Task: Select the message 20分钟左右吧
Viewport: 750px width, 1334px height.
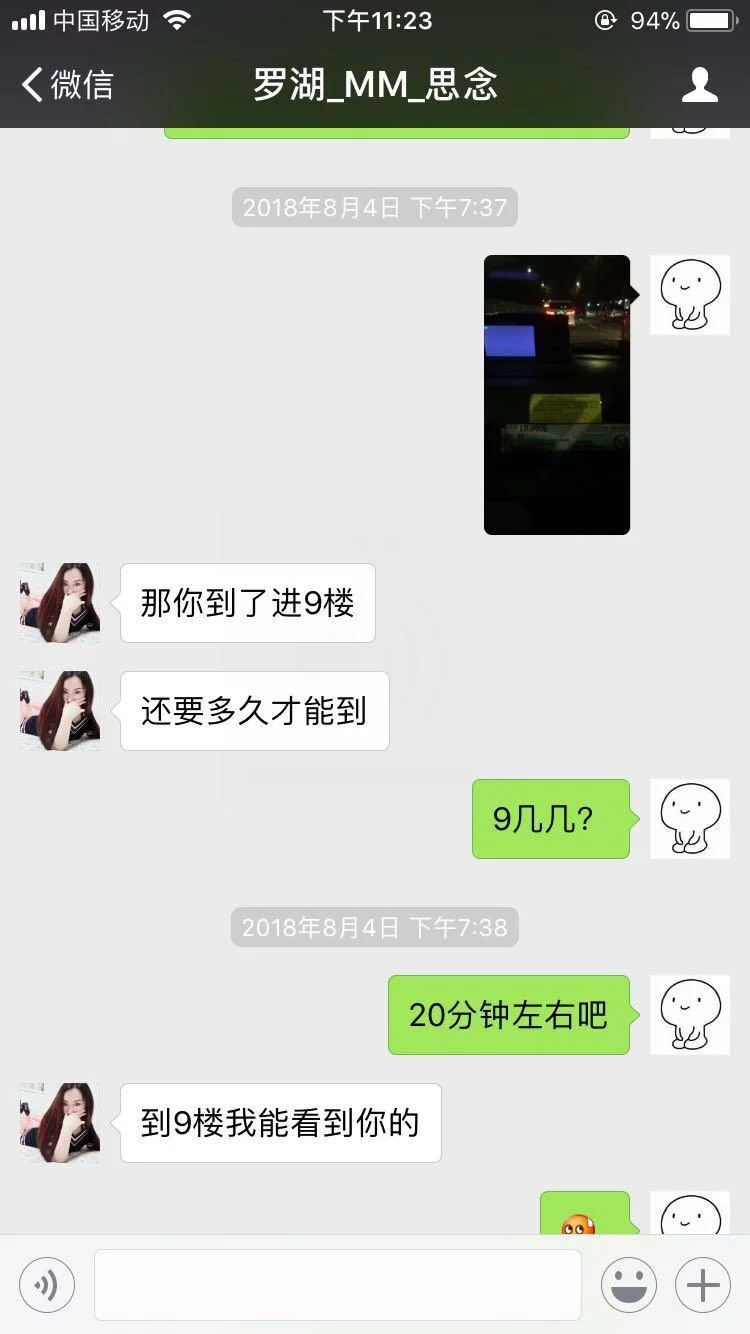Action: 509,1015
